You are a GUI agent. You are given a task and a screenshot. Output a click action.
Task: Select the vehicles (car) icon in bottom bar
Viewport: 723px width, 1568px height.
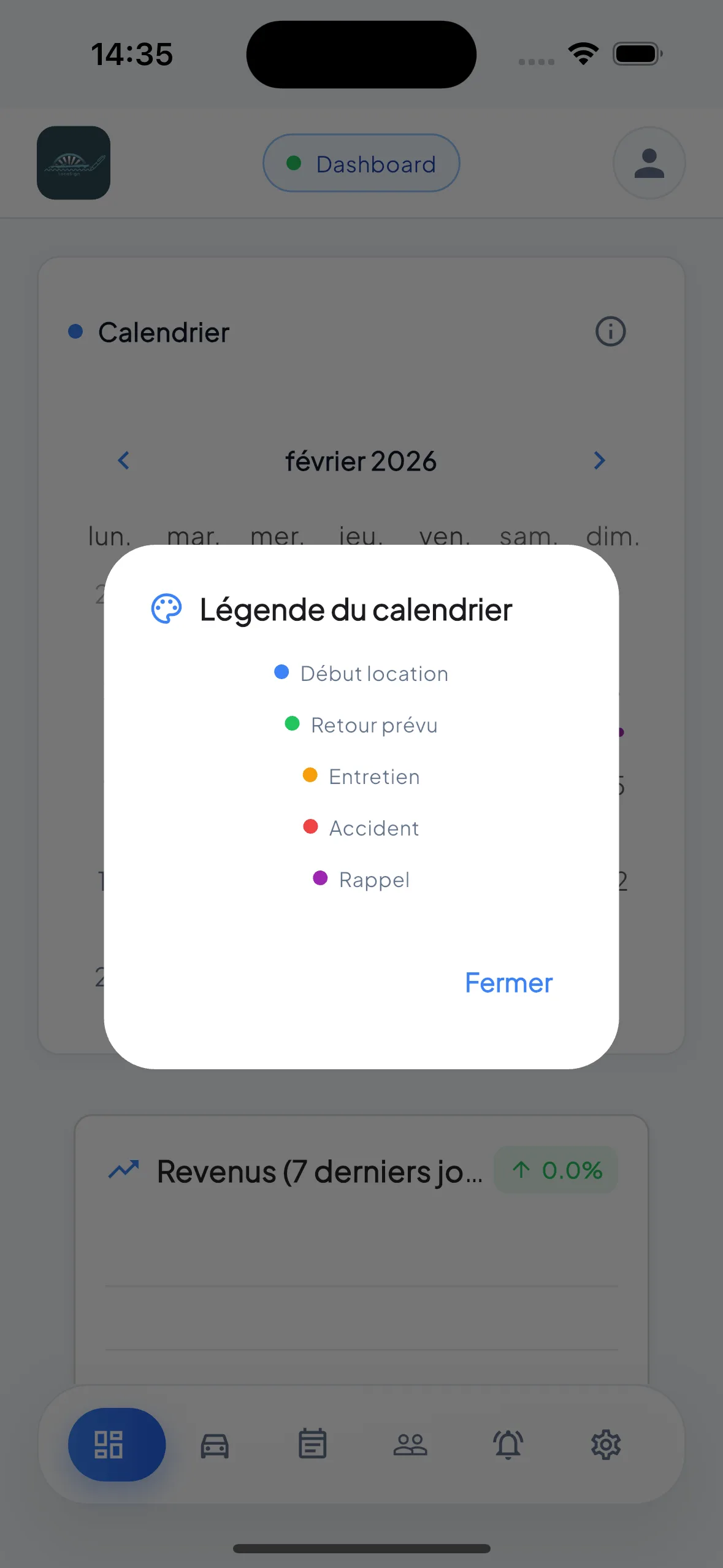pyautogui.click(x=214, y=1443)
